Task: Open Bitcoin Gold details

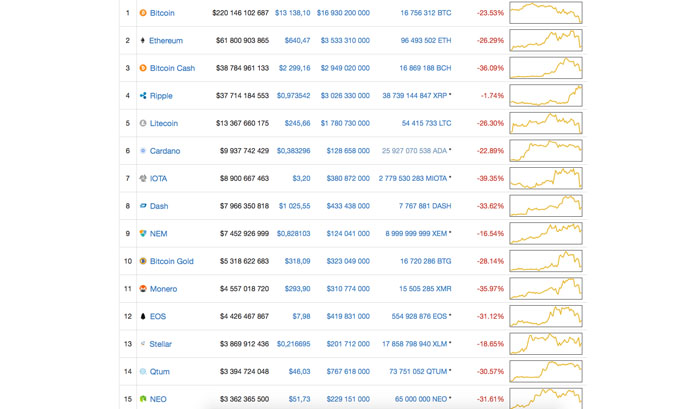Action: point(171,261)
